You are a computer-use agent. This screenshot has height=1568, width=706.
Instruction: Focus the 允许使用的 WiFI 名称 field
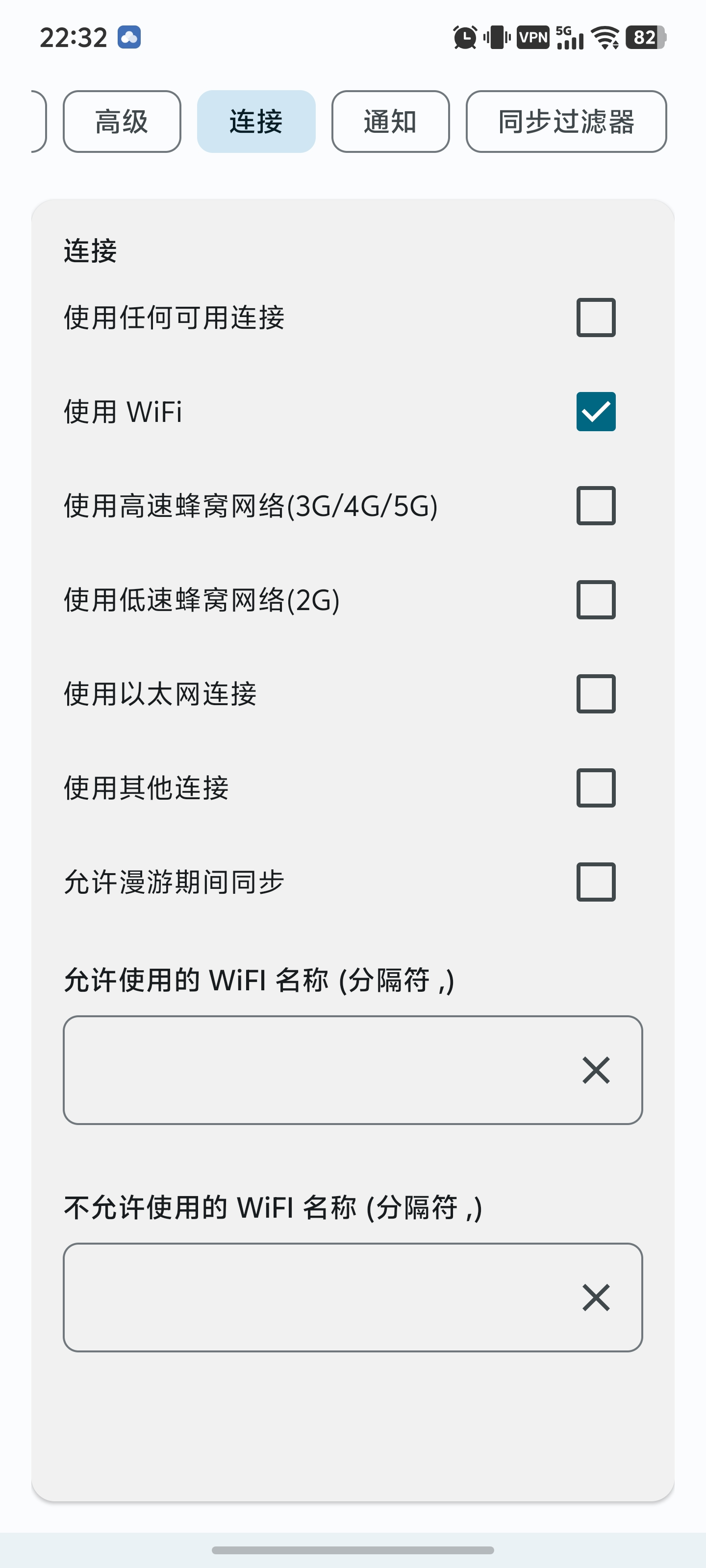(317, 1070)
